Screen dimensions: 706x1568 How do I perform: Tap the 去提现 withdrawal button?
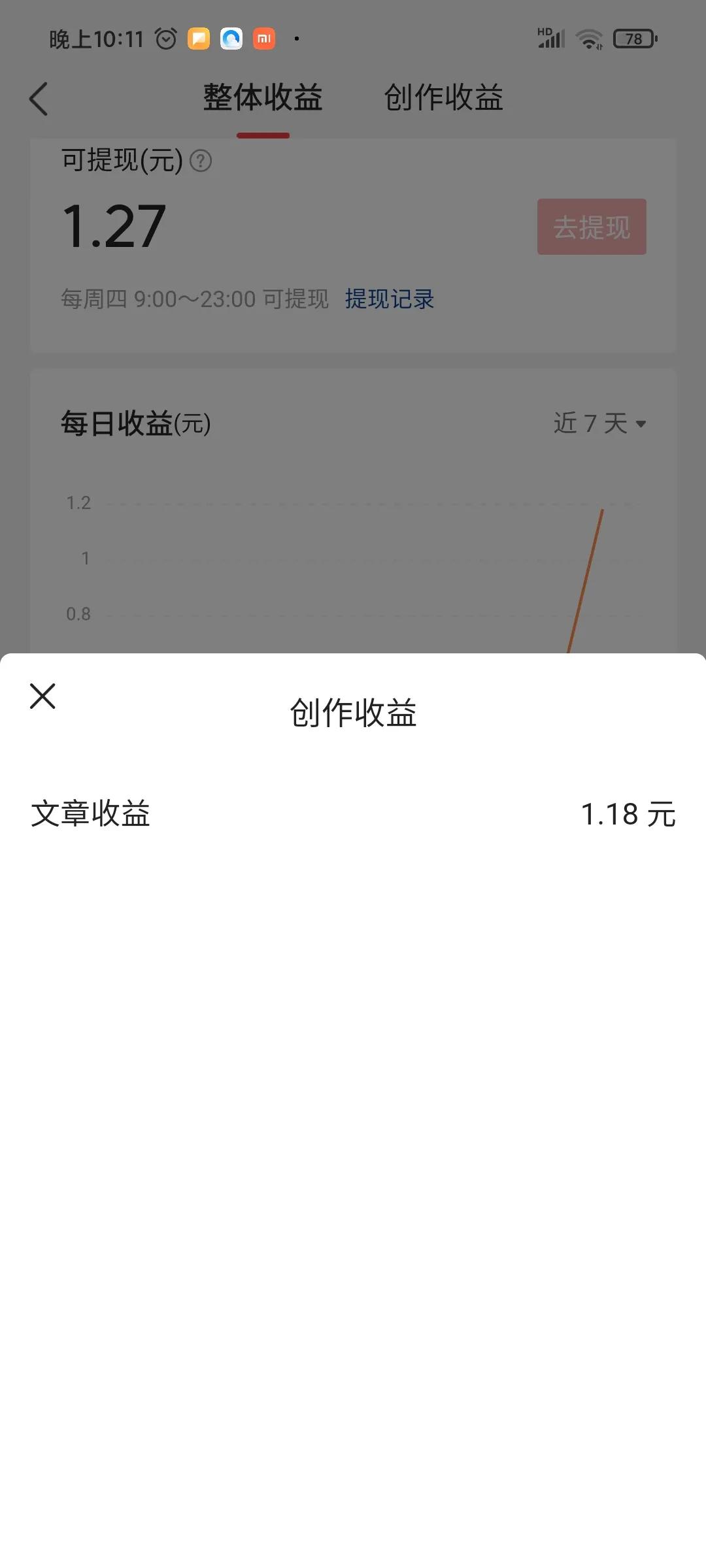click(x=590, y=226)
